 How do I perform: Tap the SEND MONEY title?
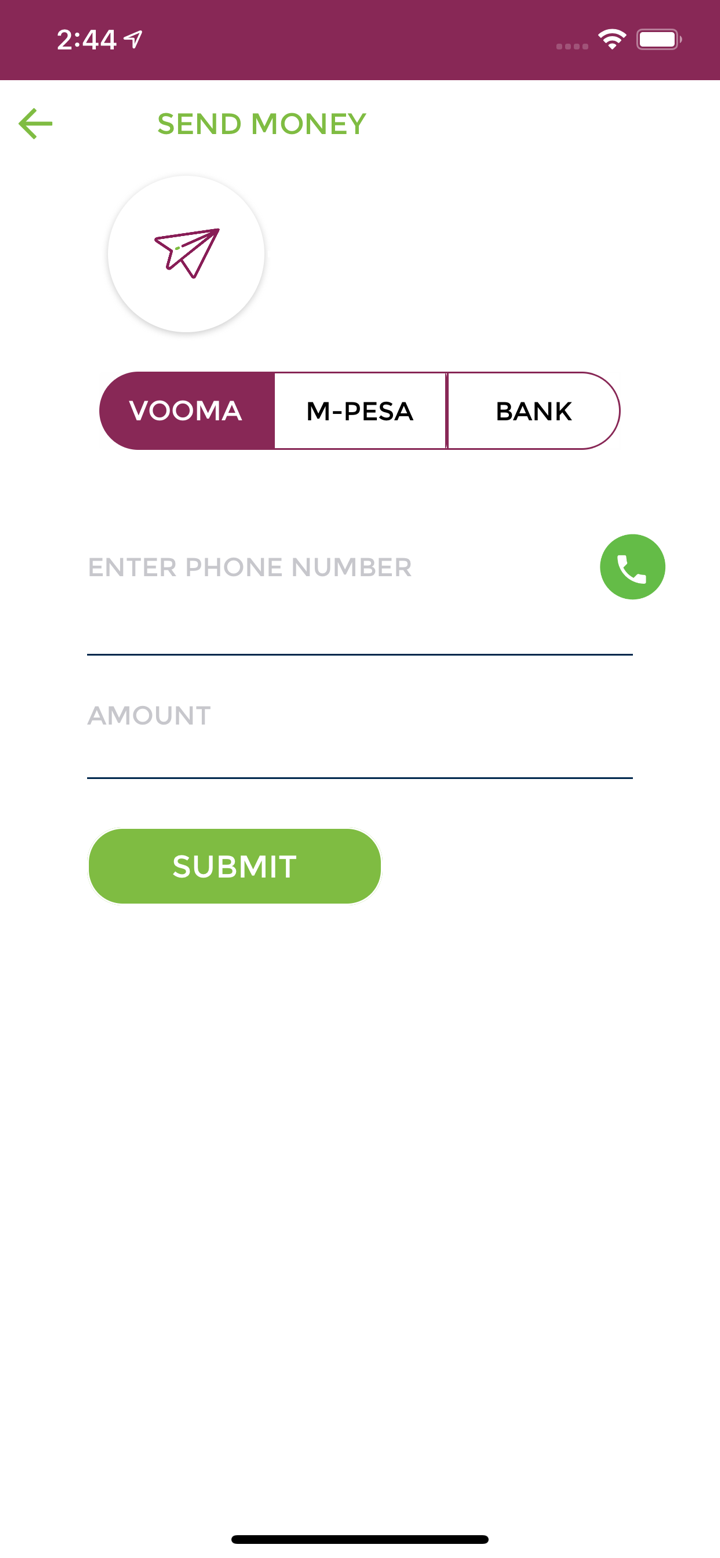click(x=261, y=123)
